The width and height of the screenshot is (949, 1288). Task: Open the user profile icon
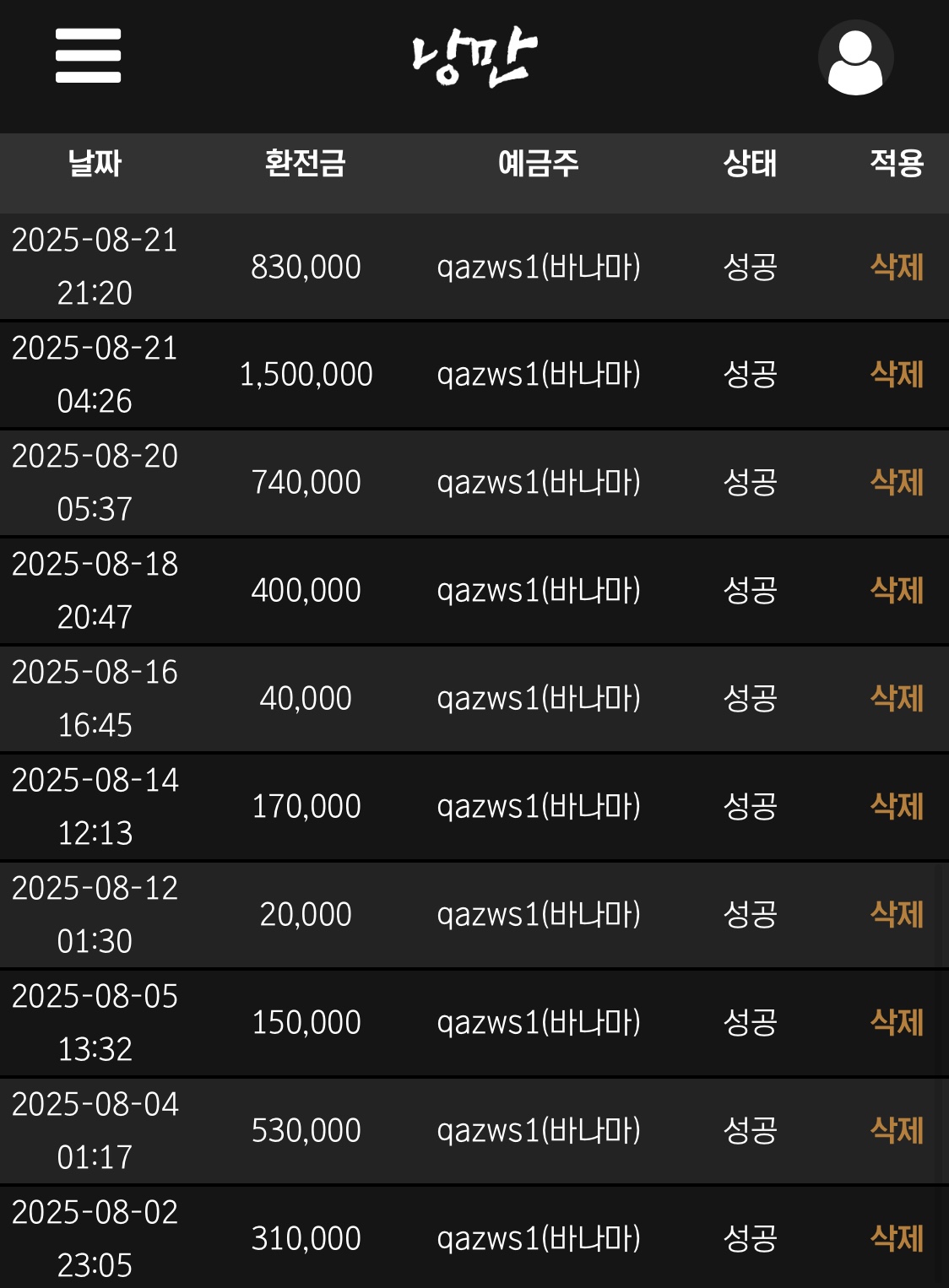tap(855, 57)
